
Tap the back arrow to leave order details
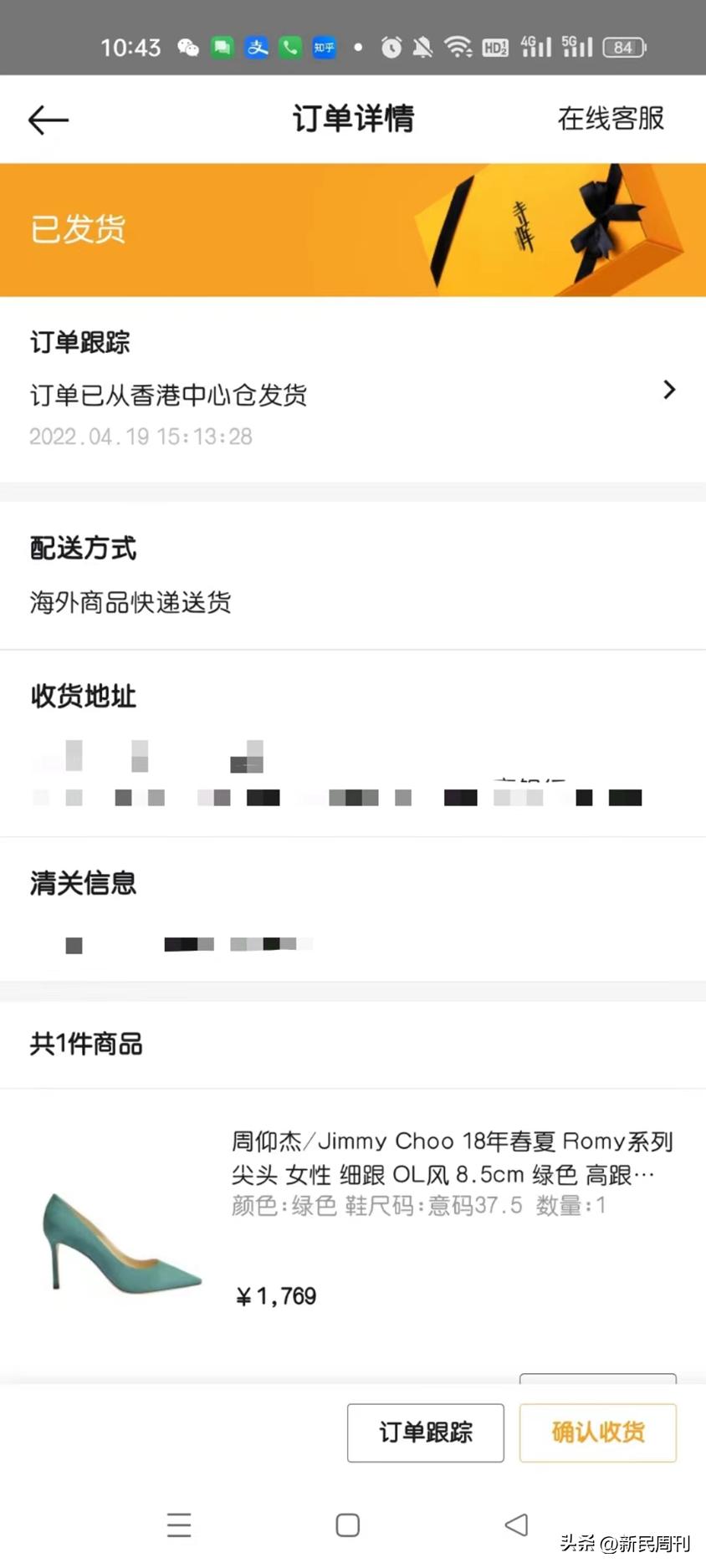[48, 119]
